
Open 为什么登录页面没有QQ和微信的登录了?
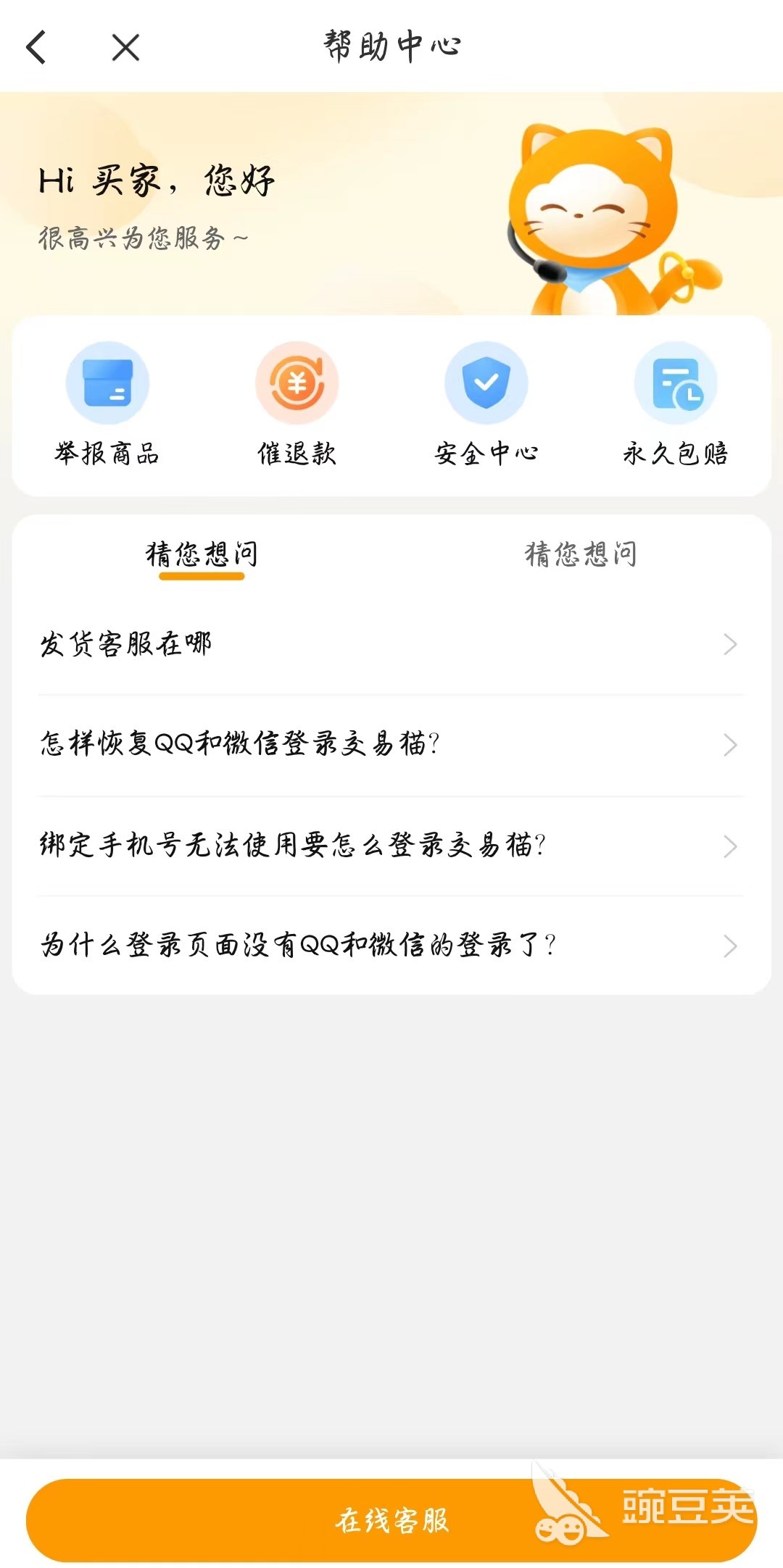[390, 946]
